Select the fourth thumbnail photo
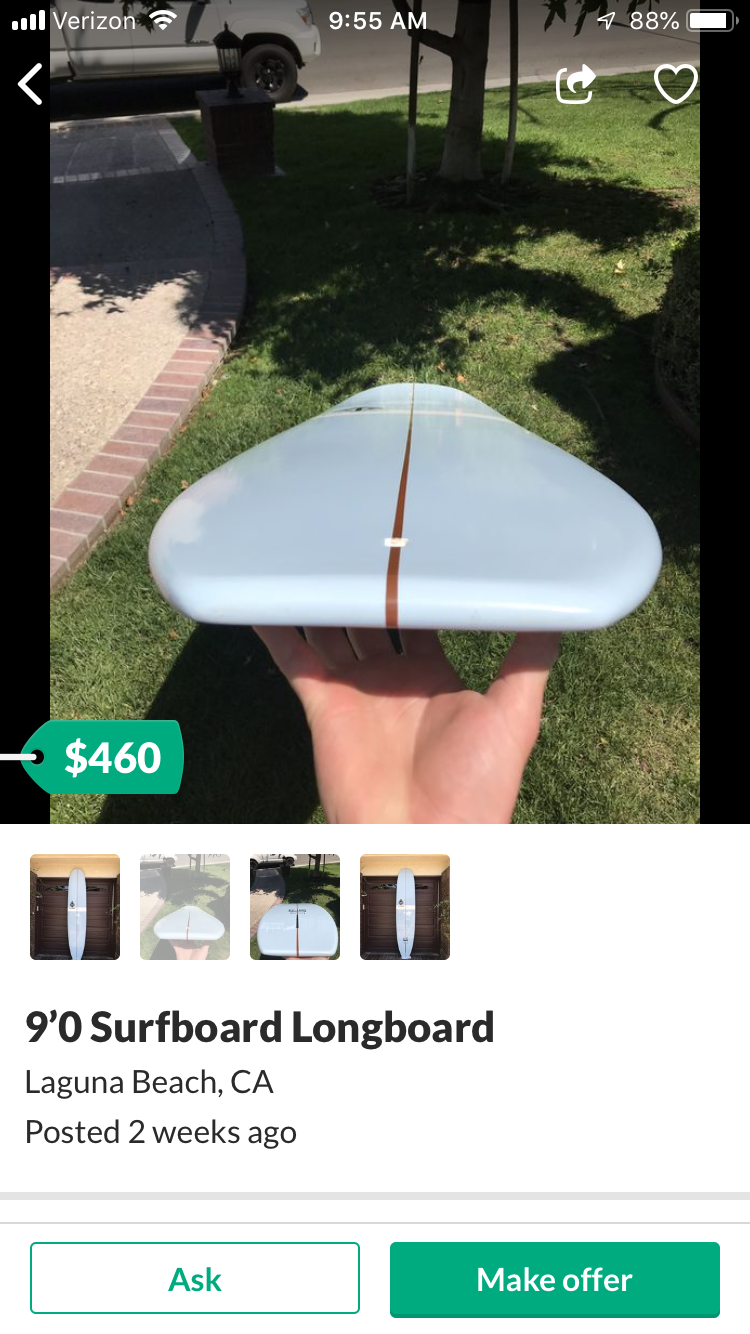 point(405,907)
